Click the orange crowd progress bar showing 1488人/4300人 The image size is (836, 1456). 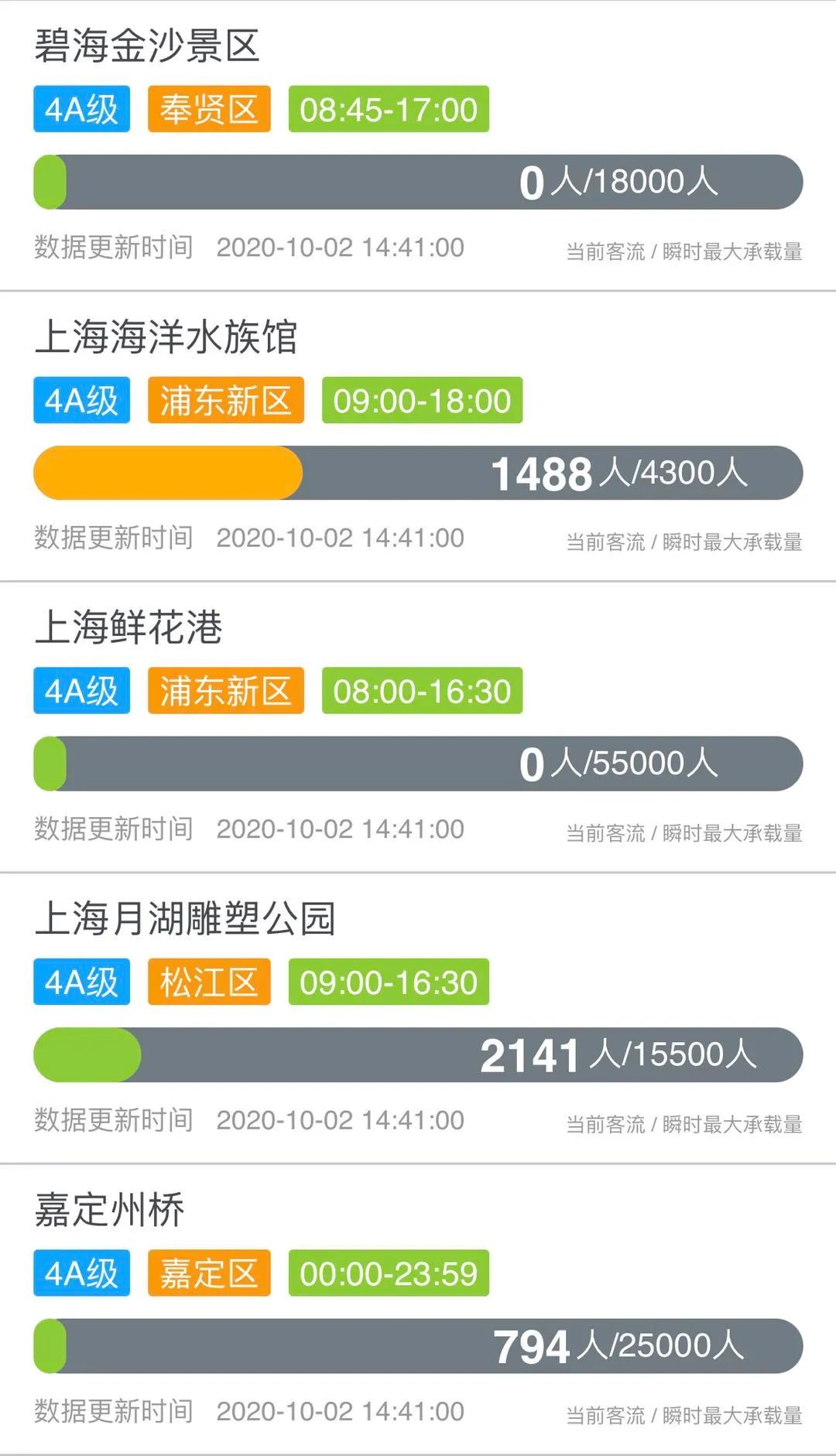tap(418, 473)
